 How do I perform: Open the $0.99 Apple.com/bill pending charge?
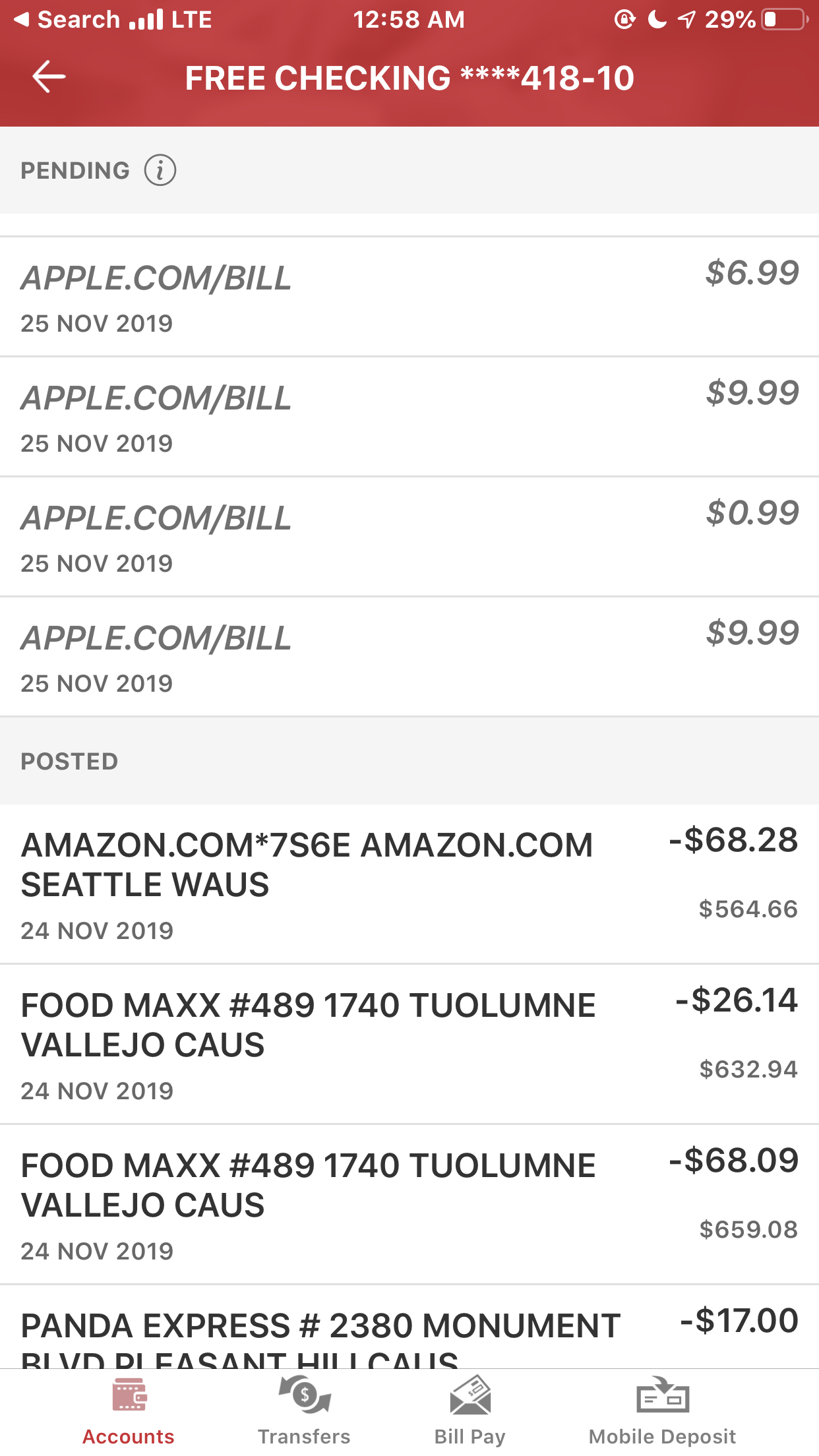(409, 537)
